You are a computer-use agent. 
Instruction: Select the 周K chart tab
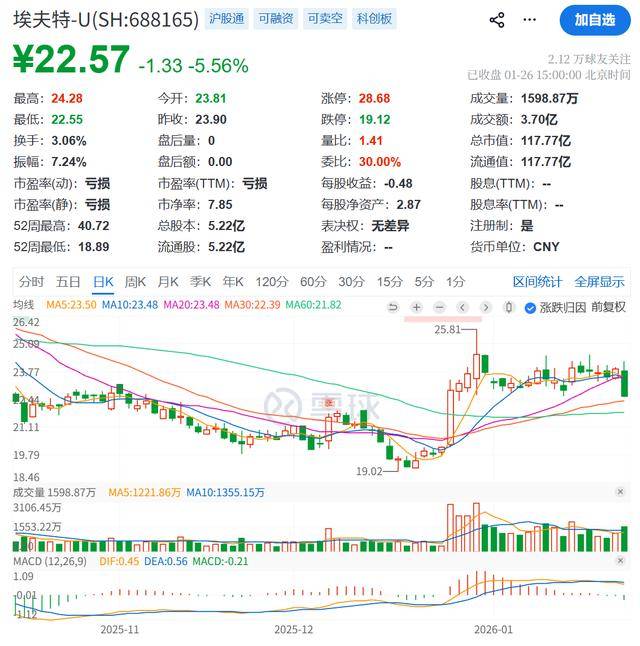pyautogui.click(x=135, y=282)
